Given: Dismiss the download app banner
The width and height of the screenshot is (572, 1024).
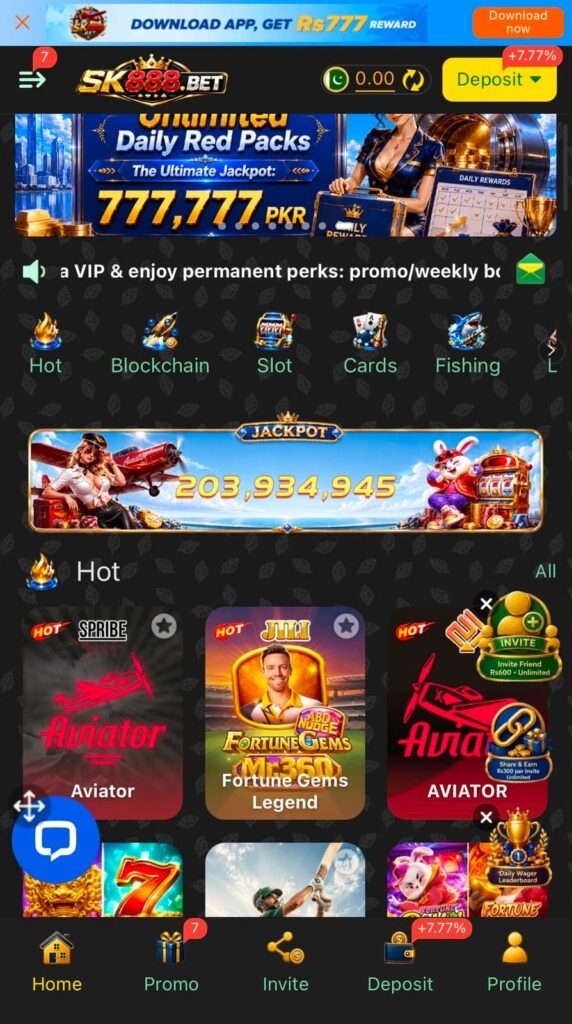Looking at the screenshot, I should [22, 23].
